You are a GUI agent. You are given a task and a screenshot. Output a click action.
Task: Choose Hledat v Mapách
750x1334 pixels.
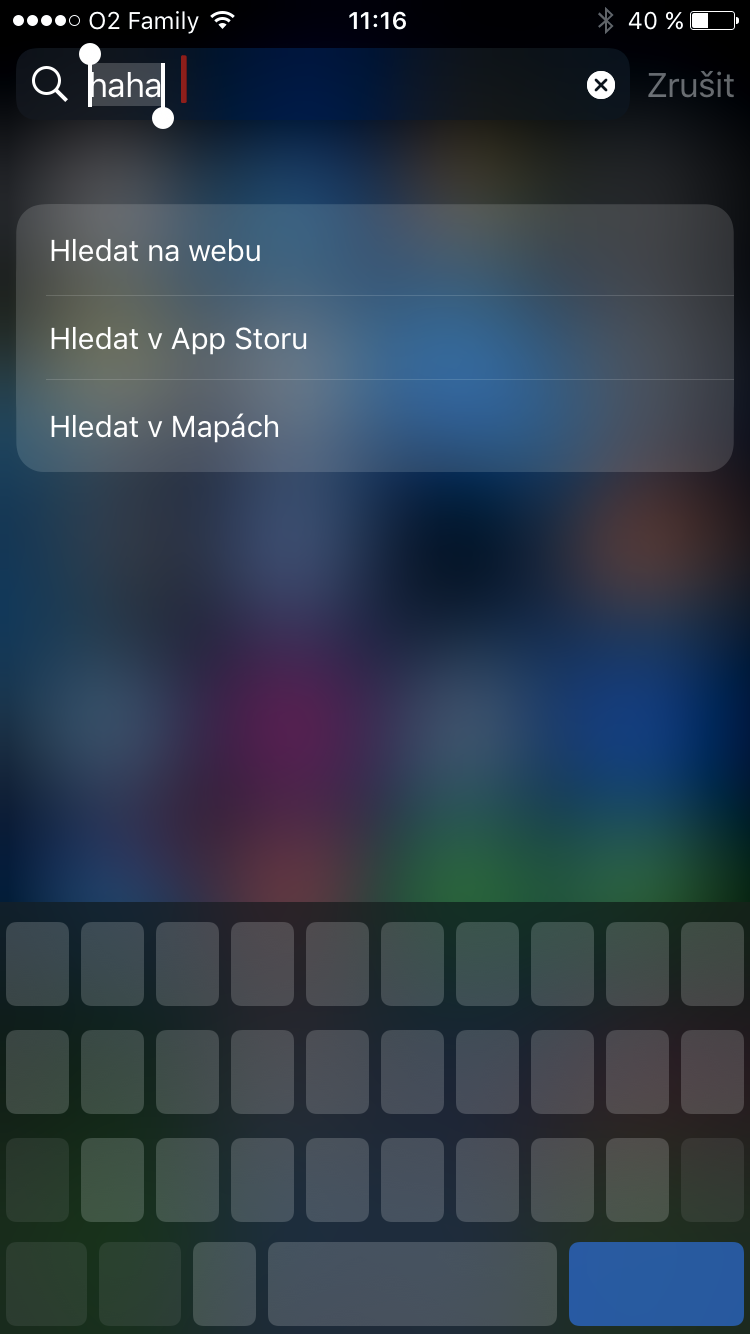pyautogui.click(x=375, y=427)
